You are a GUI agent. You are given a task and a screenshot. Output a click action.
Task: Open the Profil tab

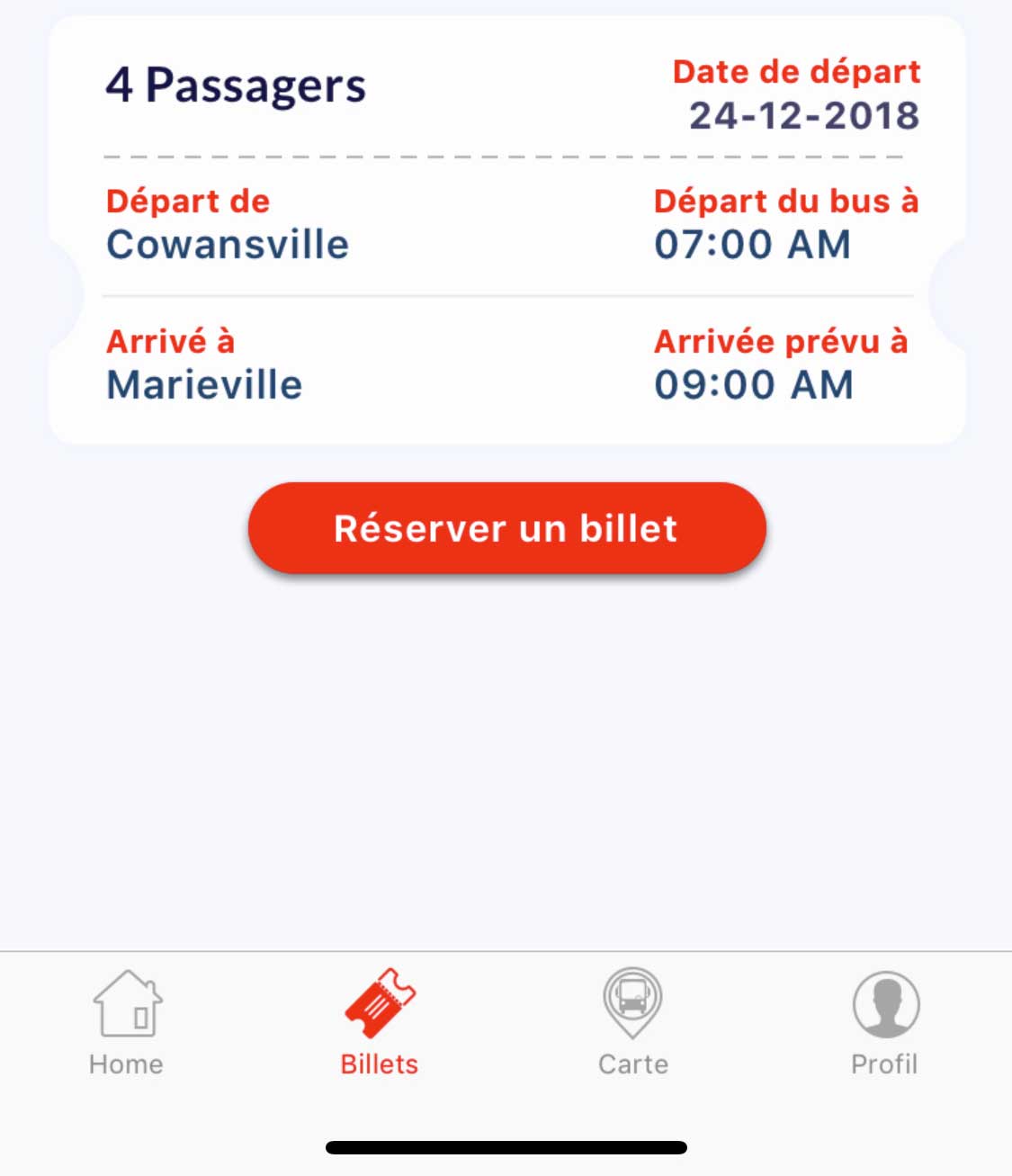tap(885, 1023)
